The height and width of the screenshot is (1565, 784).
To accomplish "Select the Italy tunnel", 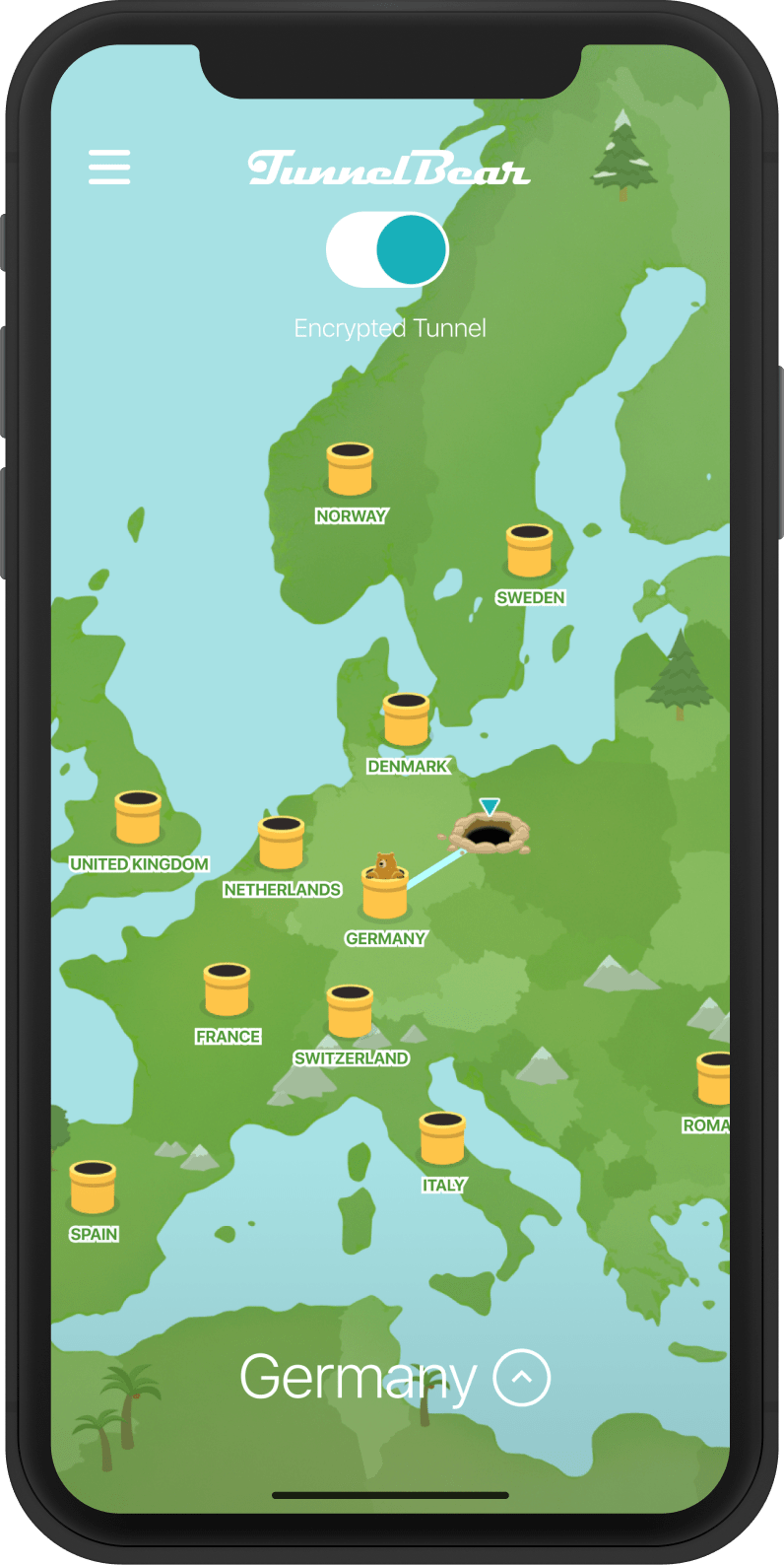I will coord(442,1140).
